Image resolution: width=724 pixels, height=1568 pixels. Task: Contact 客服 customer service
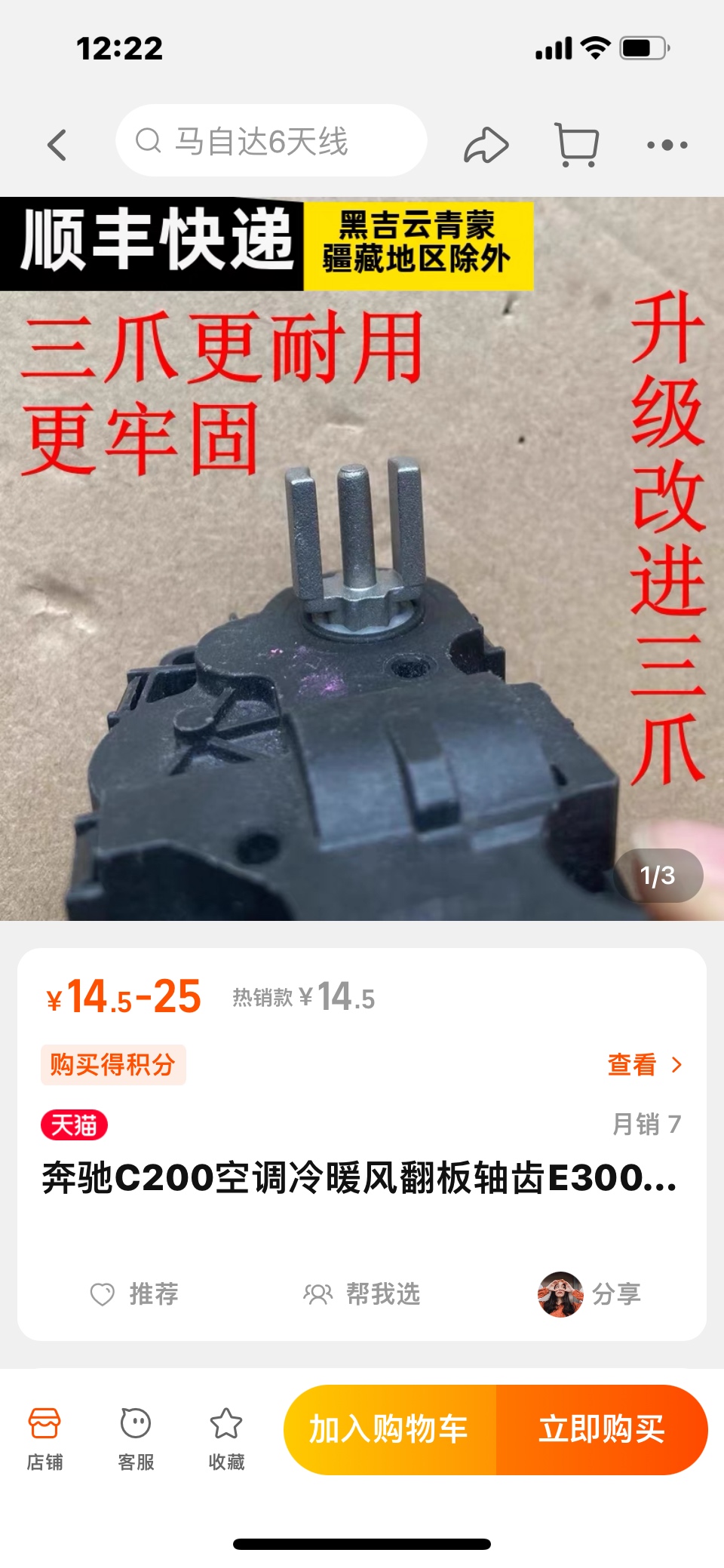coord(136,1438)
